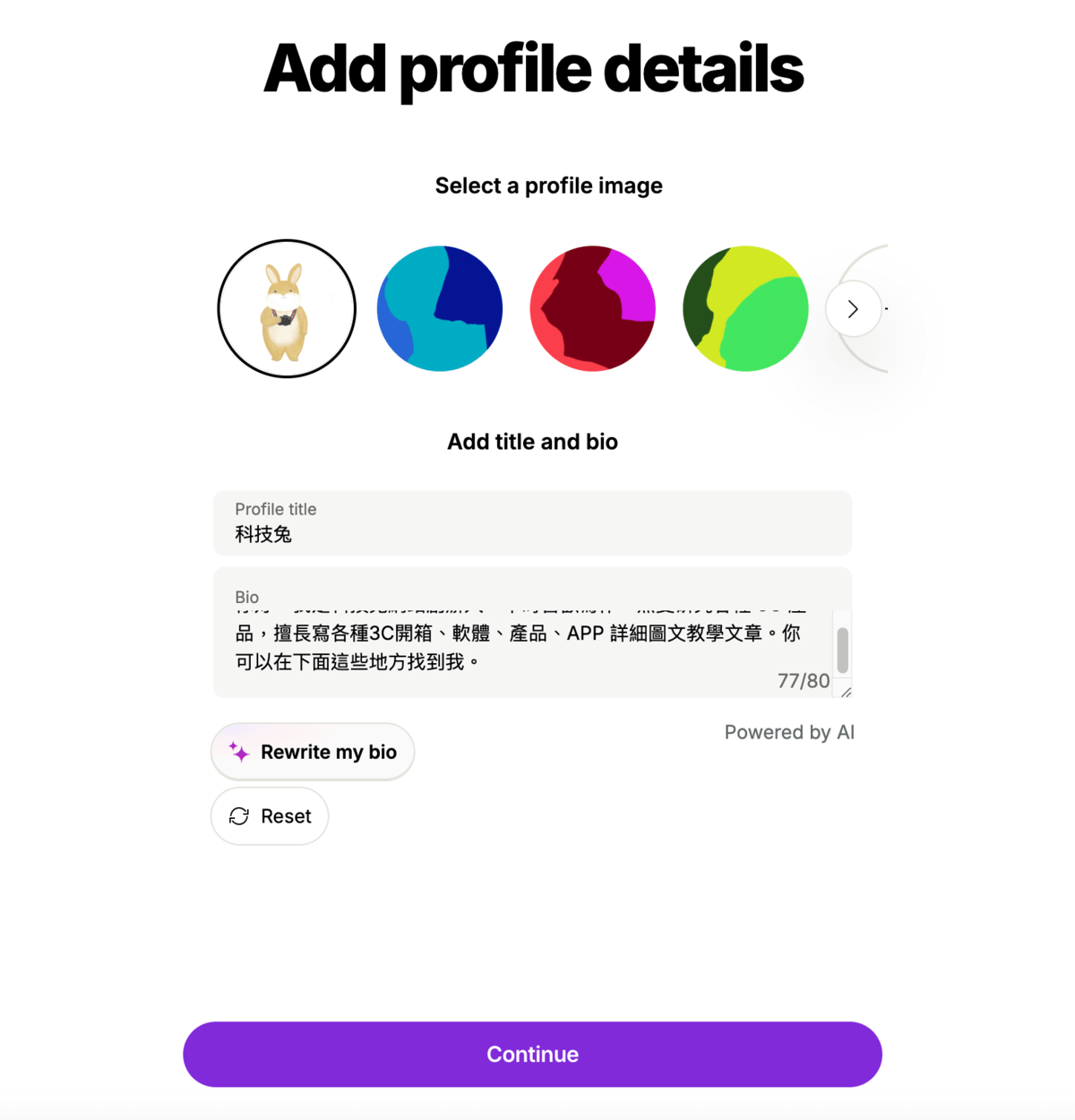Image resolution: width=1075 pixels, height=1120 pixels.
Task: Activate the Rewrite my bio feature
Action: (x=312, y=753)
